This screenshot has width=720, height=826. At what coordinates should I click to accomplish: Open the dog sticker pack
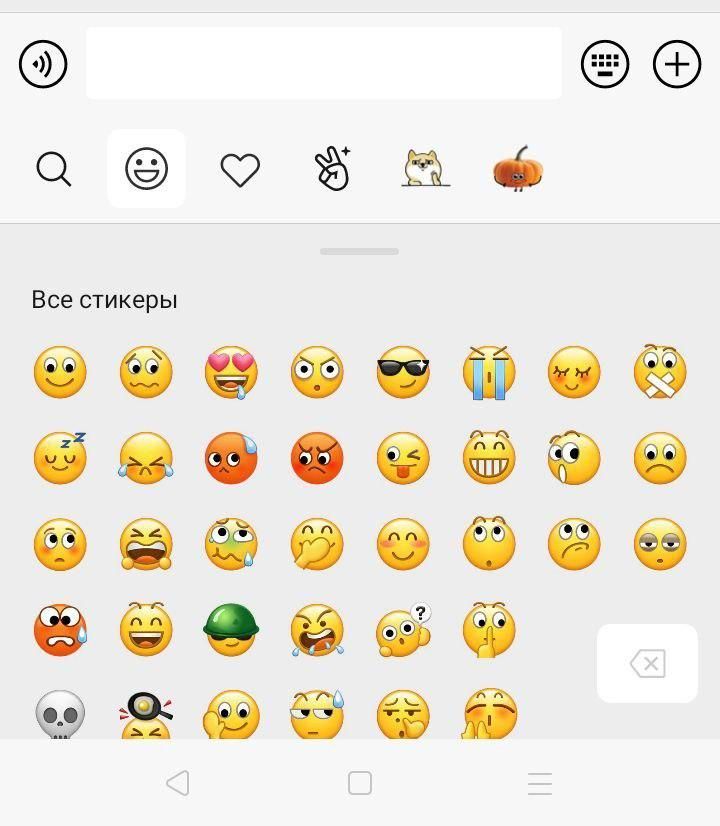426,169
